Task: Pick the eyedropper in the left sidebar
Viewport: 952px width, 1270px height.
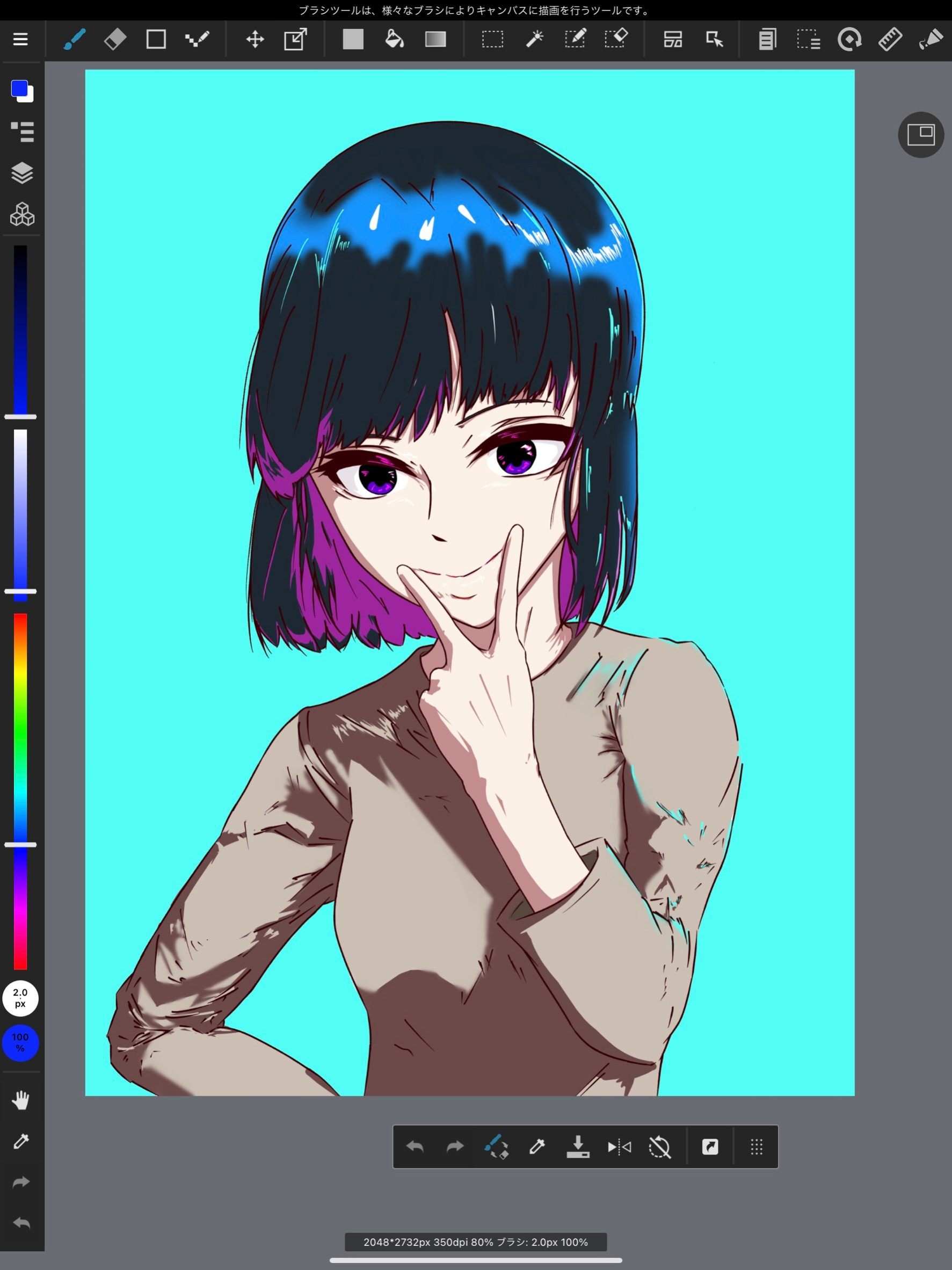Action: pyautogui.click(x=20, y=1142)
